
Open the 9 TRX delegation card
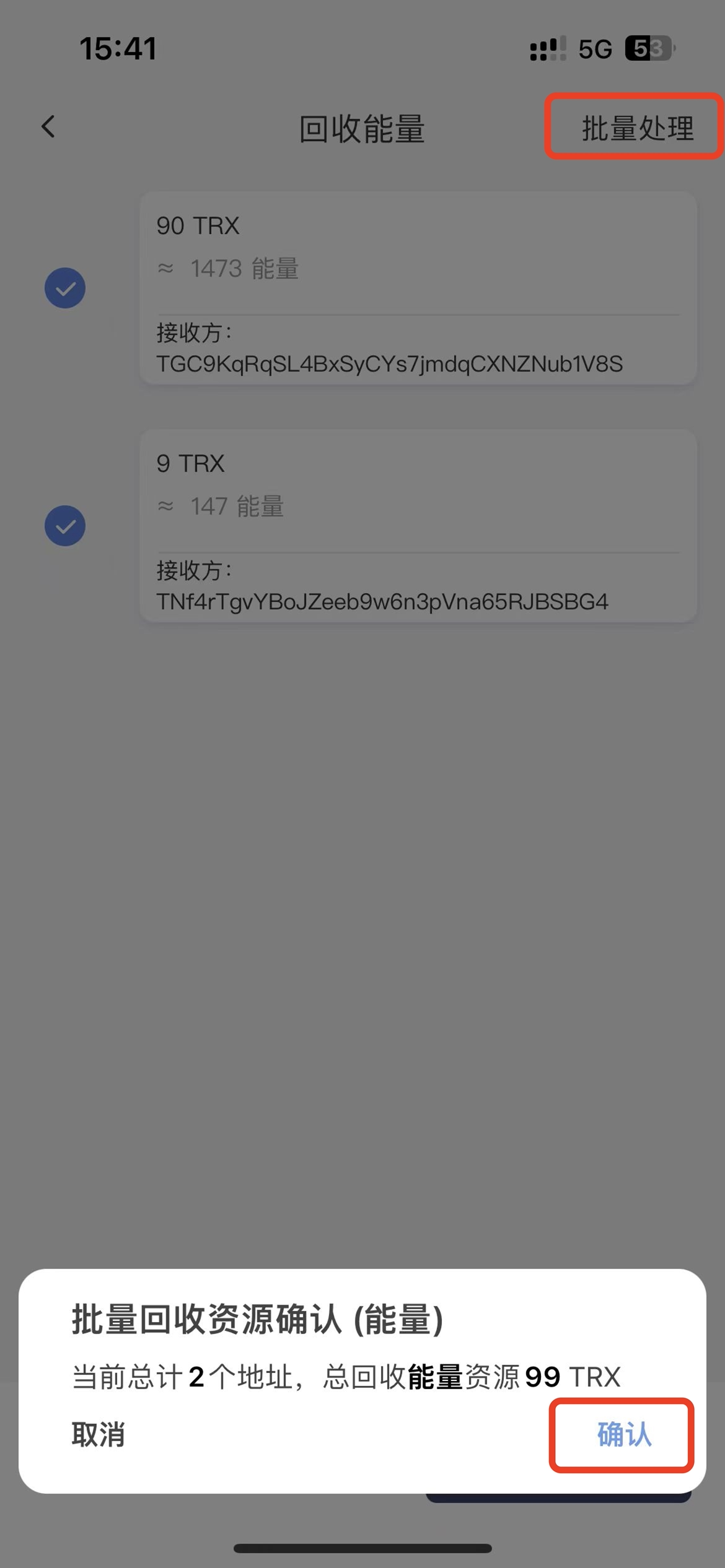tap(418, 526)
